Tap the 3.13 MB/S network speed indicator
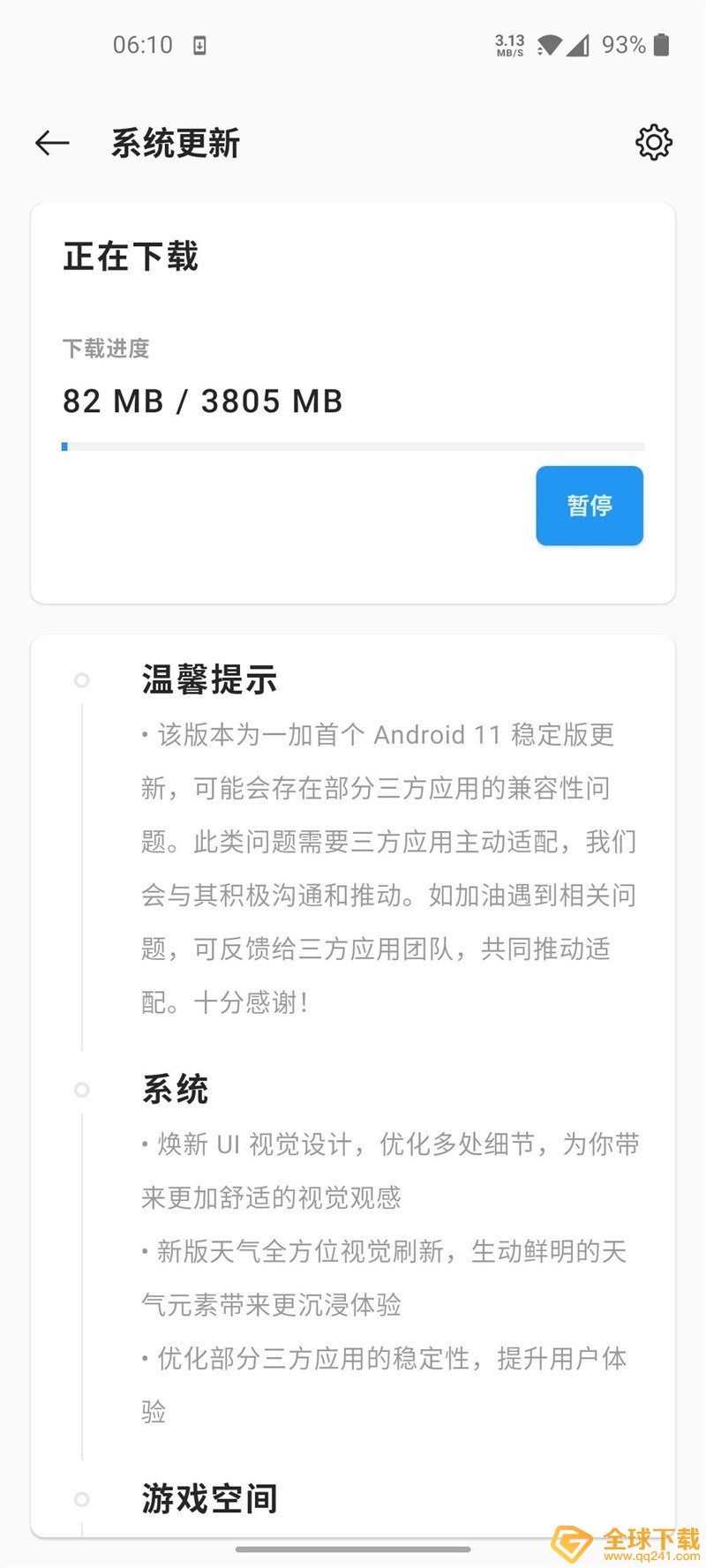 tap(509, 46)
